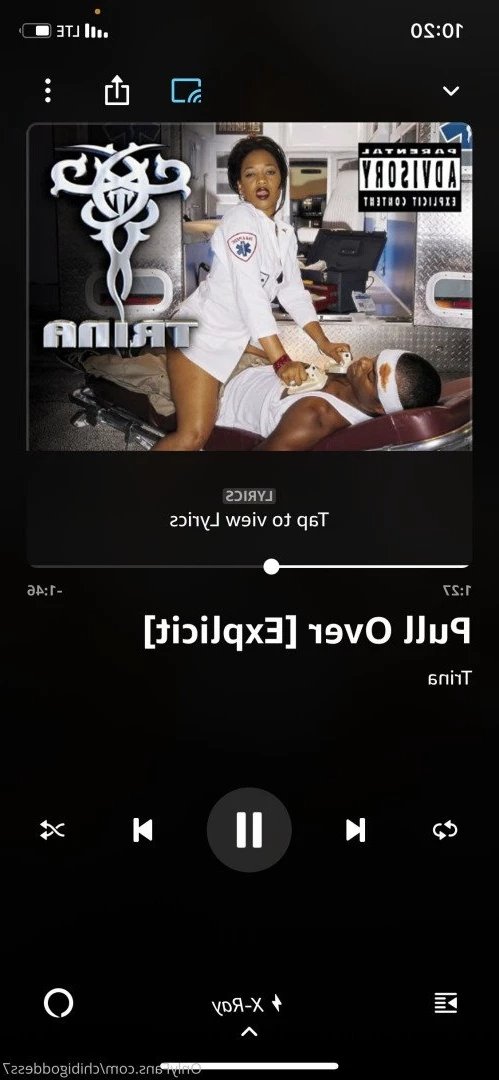Collapse the player with the down chevron
The width and height of the screenshot is (499, 1080).
(451, 91)
